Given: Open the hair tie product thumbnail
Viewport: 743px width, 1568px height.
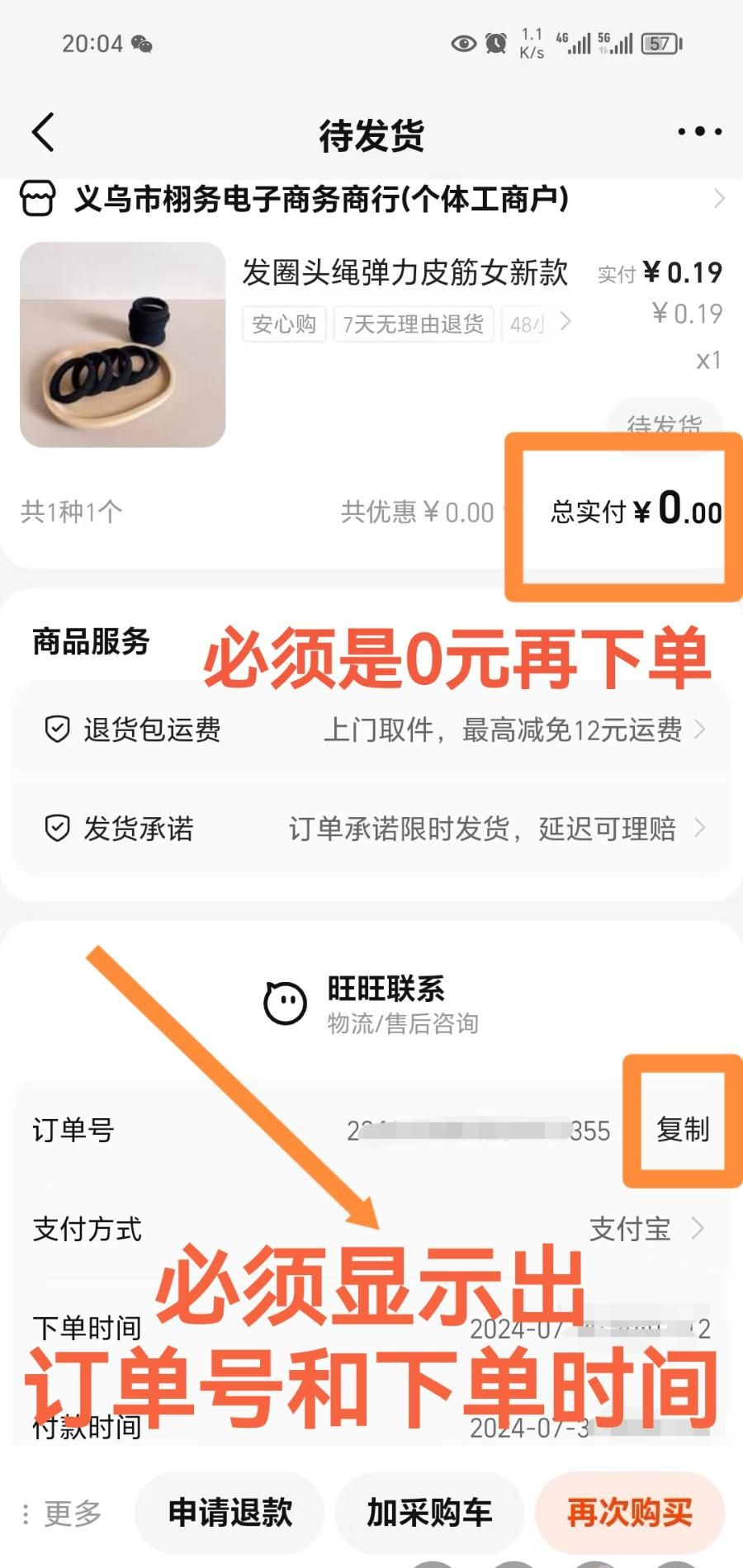Looking at the screenshot, I should click(x=122, y=345).
